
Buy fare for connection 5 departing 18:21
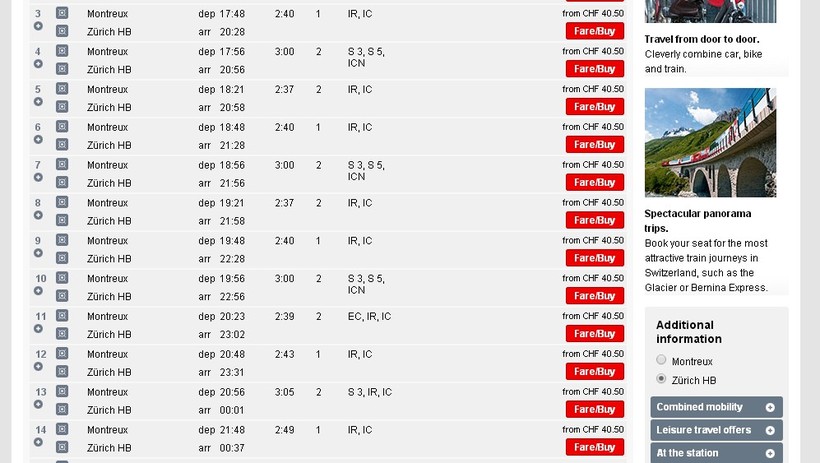click(x=594, y=107)
